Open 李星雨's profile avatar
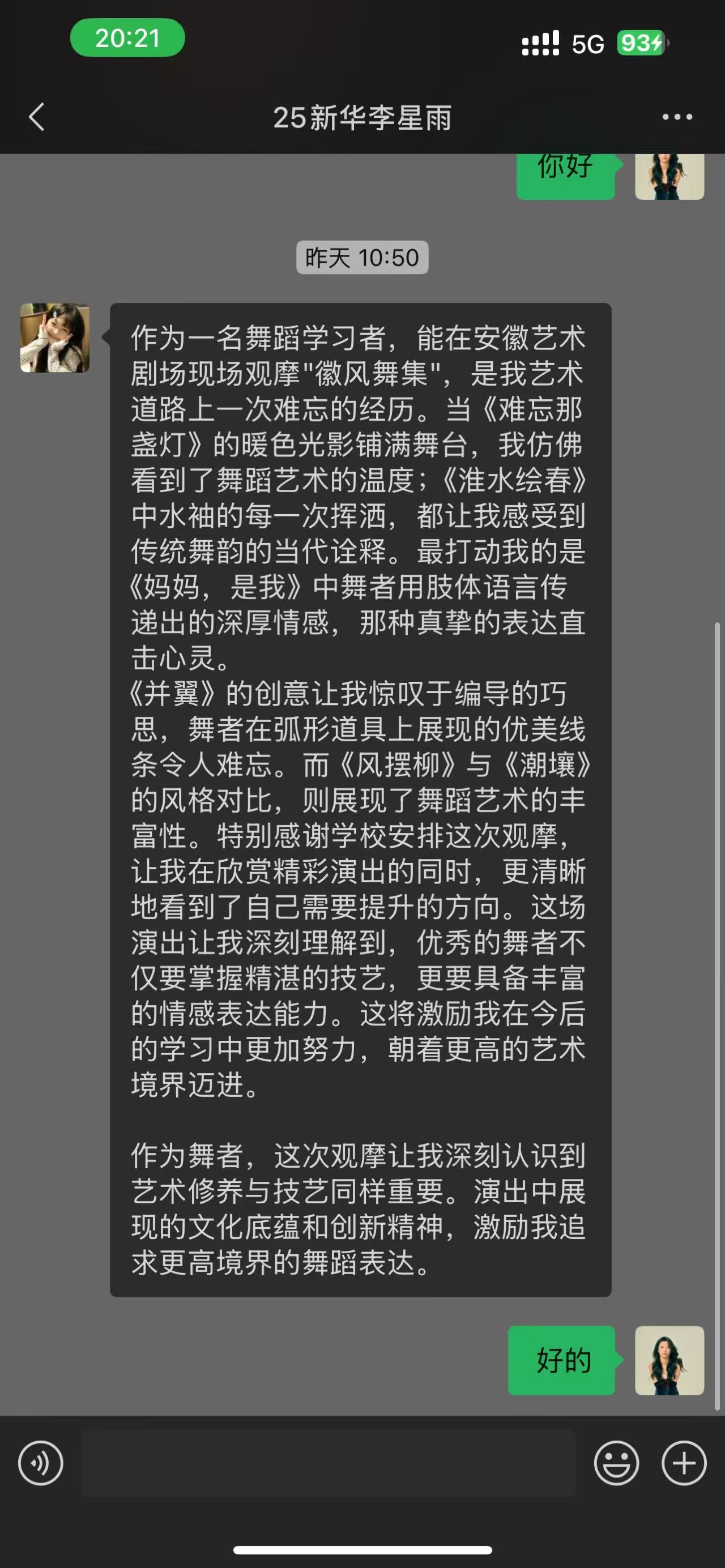 click(x=55, y=338)
